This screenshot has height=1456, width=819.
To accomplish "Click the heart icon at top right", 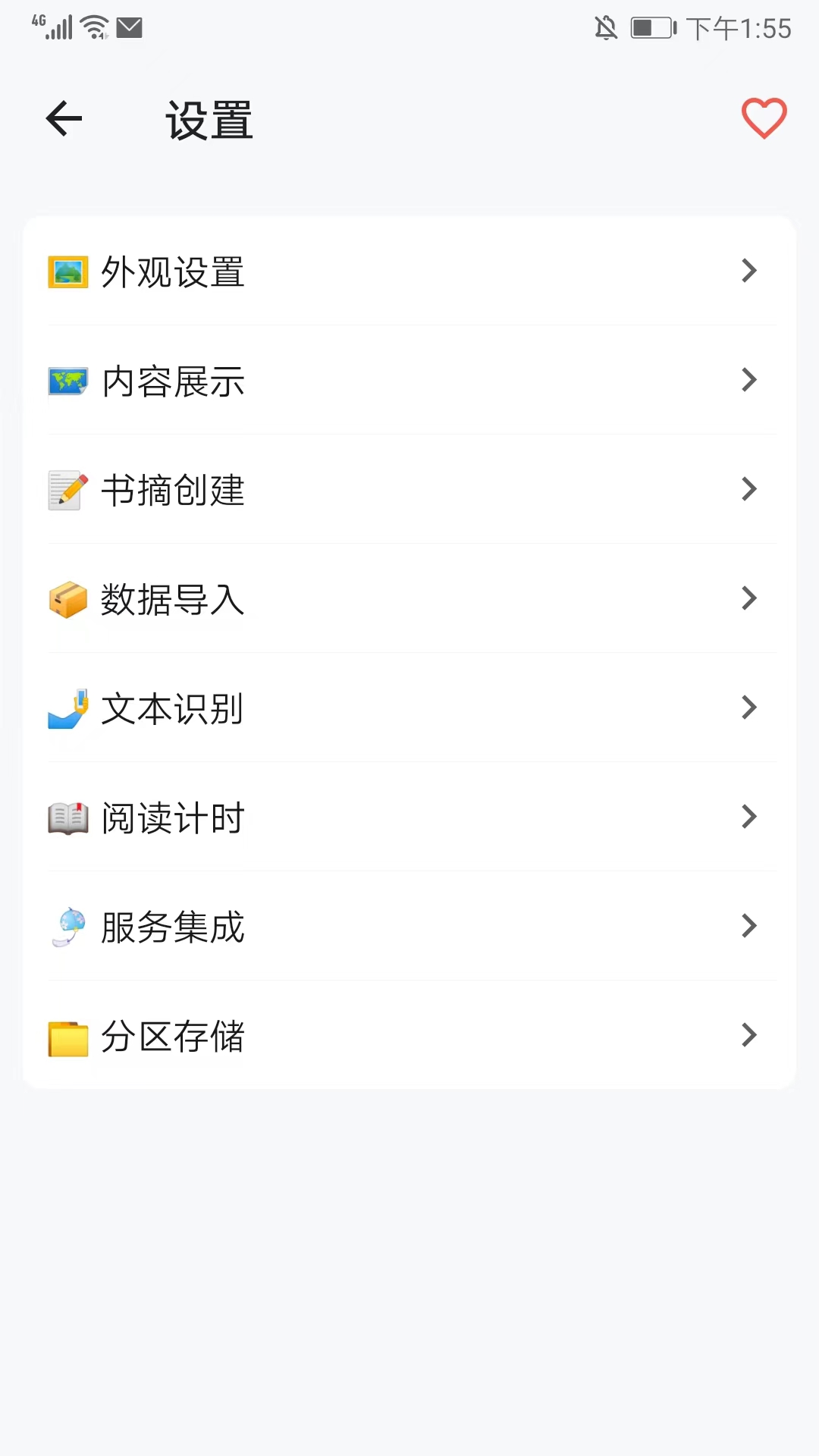I will [x=764, y=118].
